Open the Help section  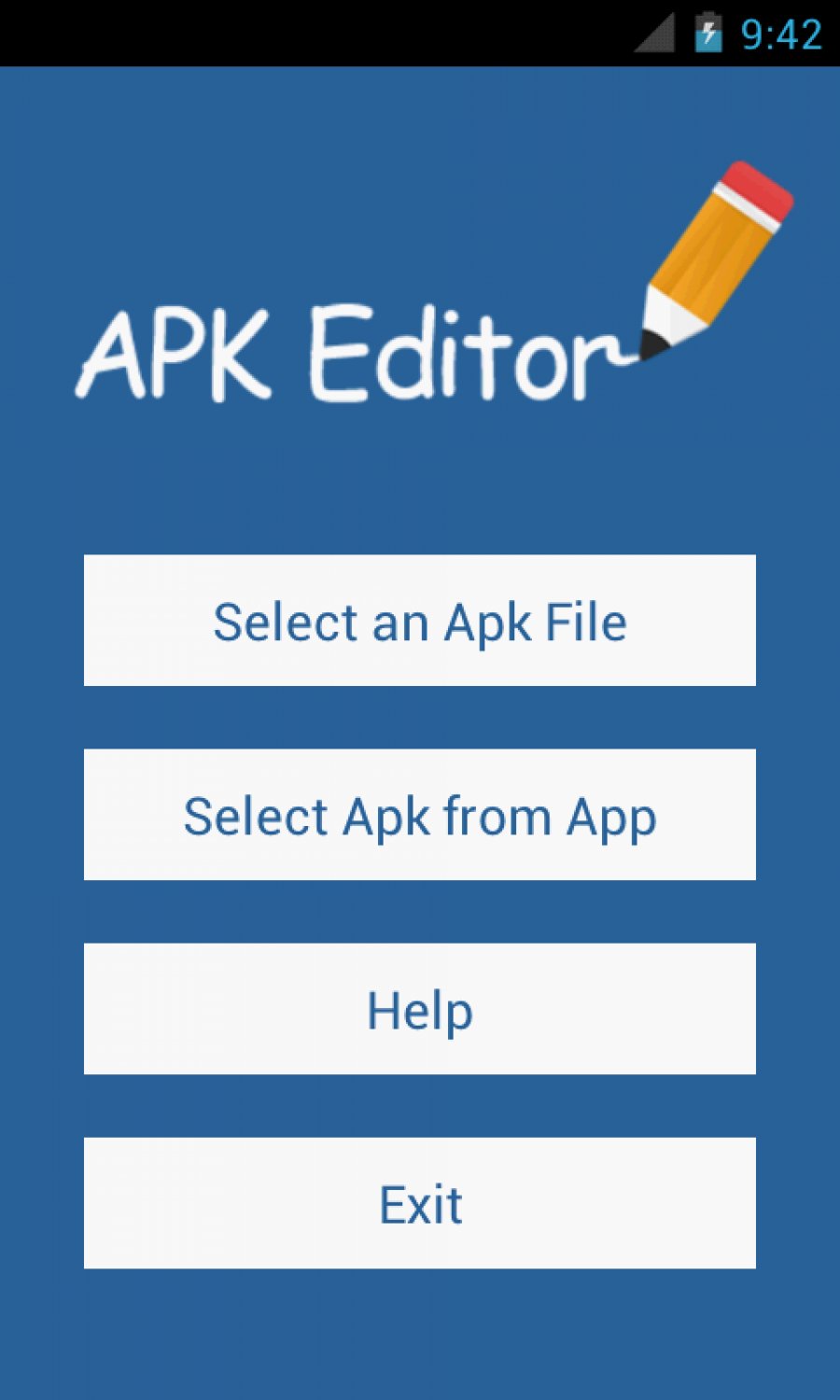(419, 1009)
